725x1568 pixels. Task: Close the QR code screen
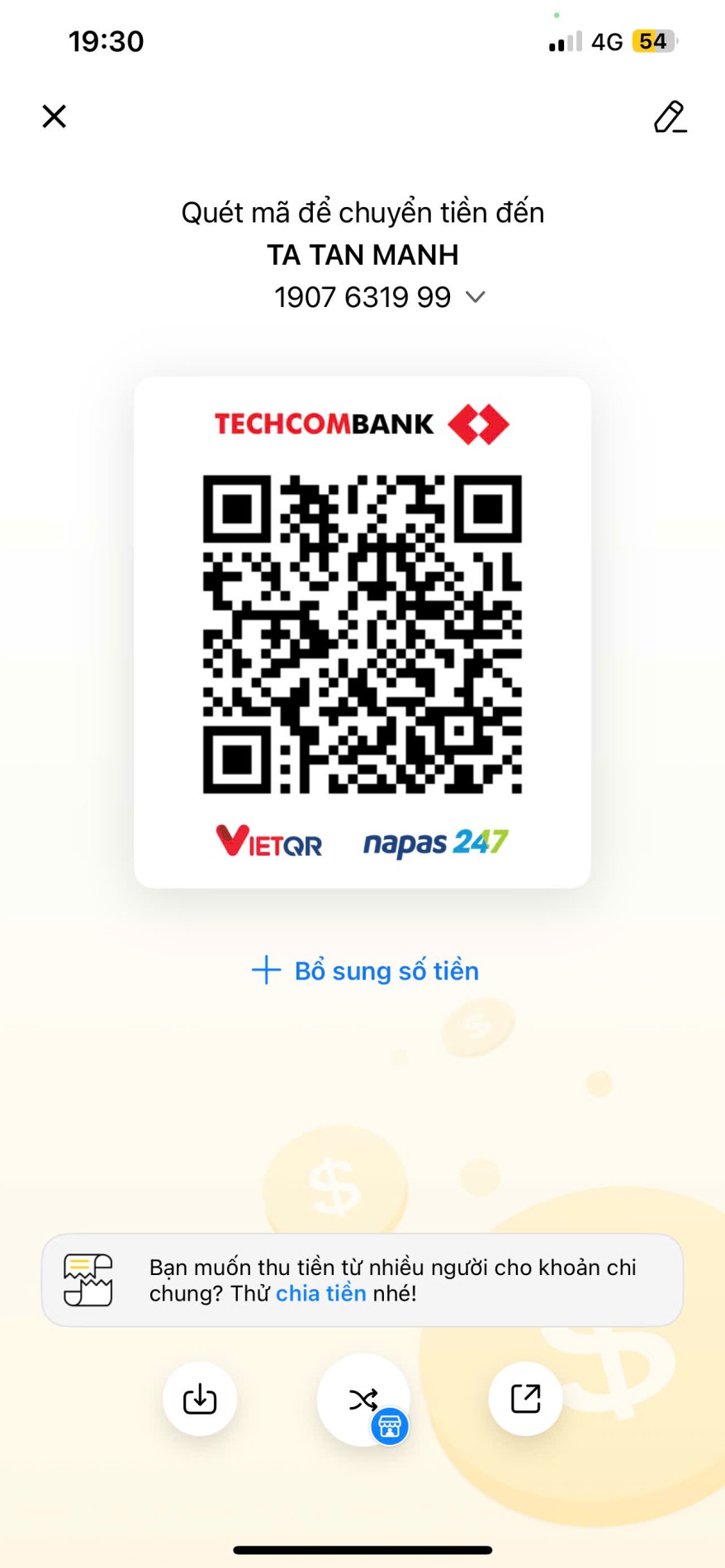pyautogui.click(x=54, y=116)
